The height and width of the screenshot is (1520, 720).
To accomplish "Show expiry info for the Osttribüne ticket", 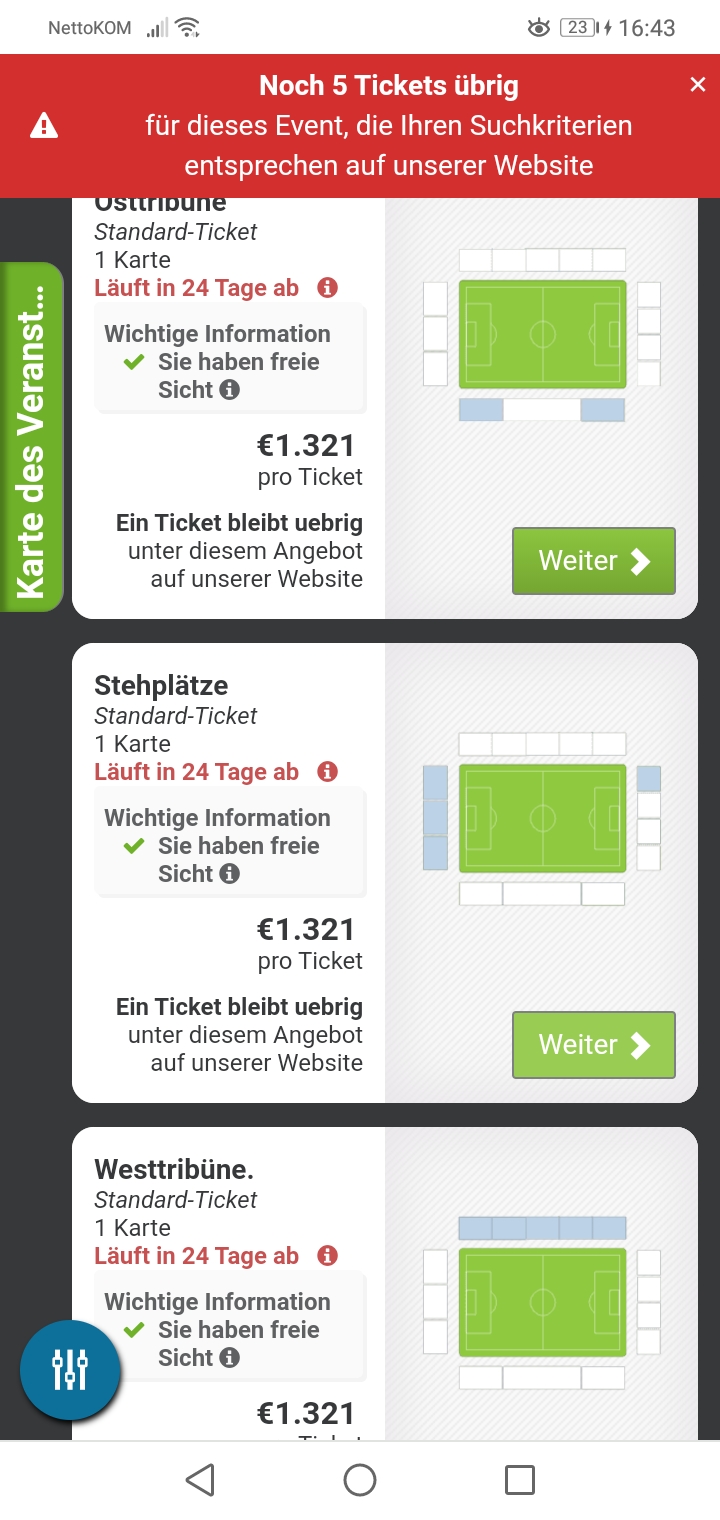I will [x=327, y=288].
